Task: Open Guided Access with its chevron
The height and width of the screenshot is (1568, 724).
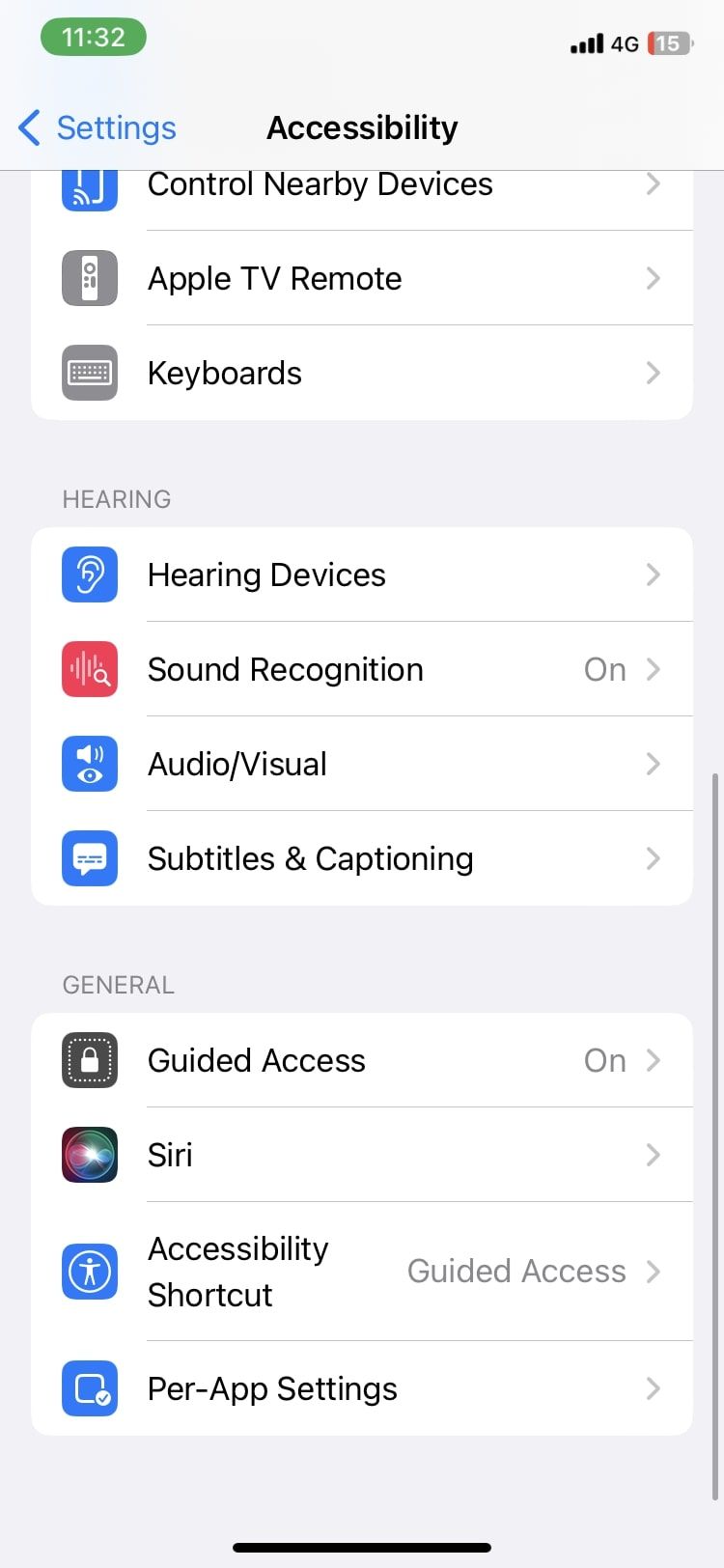Action: tap(654, 1059)
